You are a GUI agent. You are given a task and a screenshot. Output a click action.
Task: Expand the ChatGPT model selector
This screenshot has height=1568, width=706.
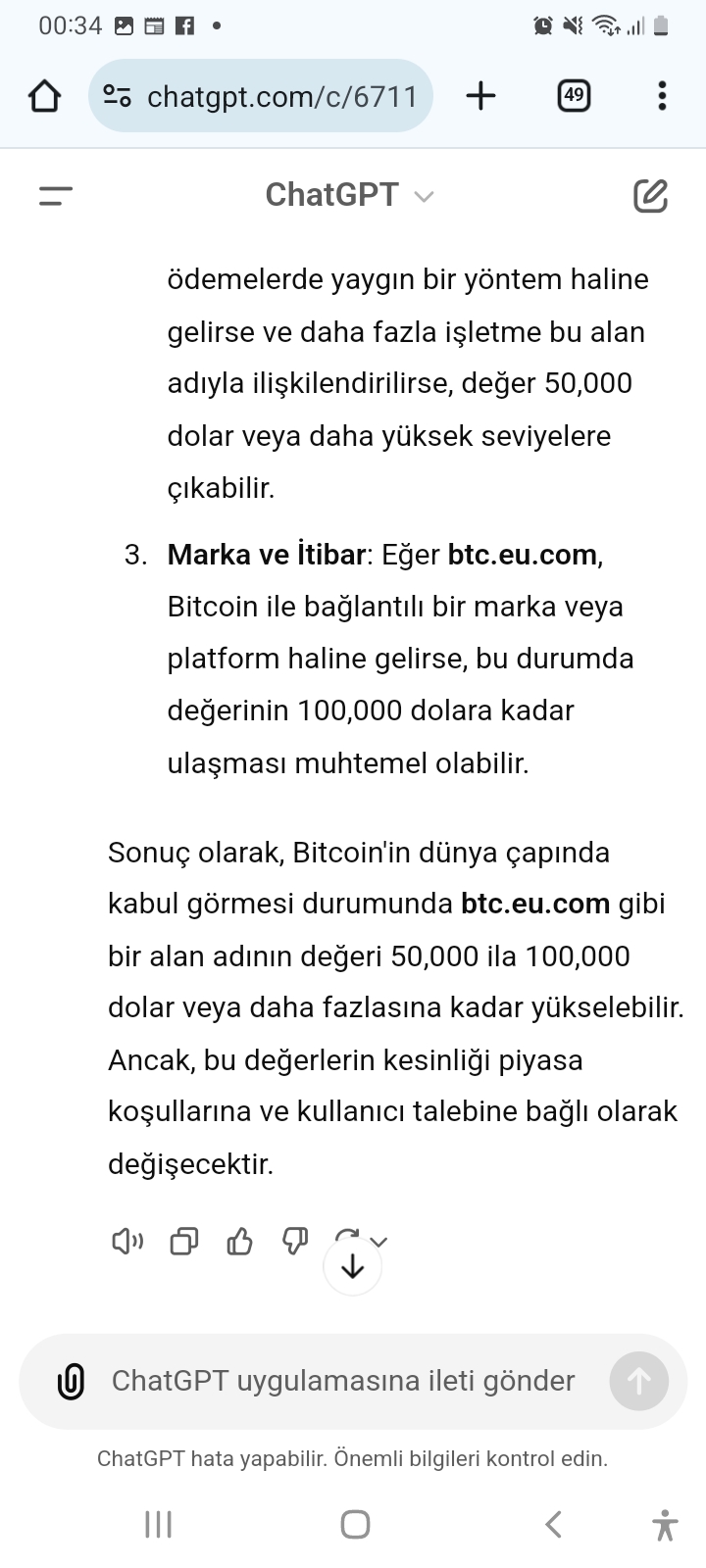tap(349, 195)
